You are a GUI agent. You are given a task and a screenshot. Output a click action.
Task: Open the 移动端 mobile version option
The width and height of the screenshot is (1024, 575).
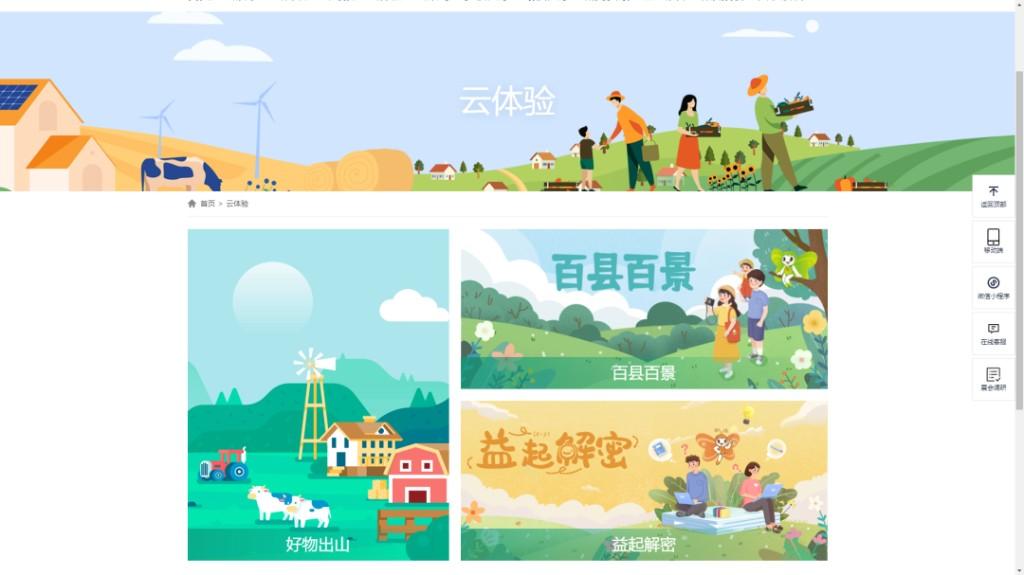[993, 241]
